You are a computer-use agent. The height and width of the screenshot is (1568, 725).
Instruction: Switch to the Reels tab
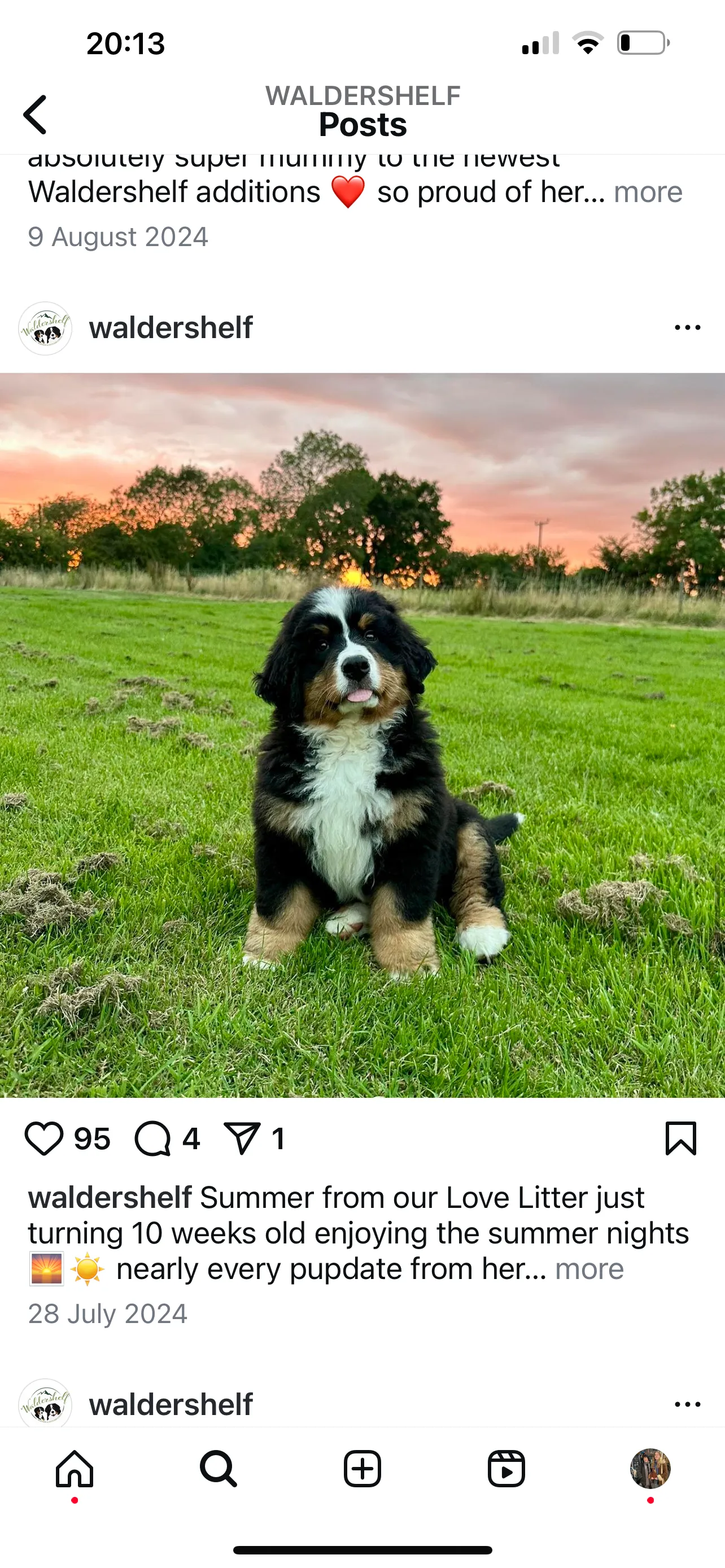506,1469
